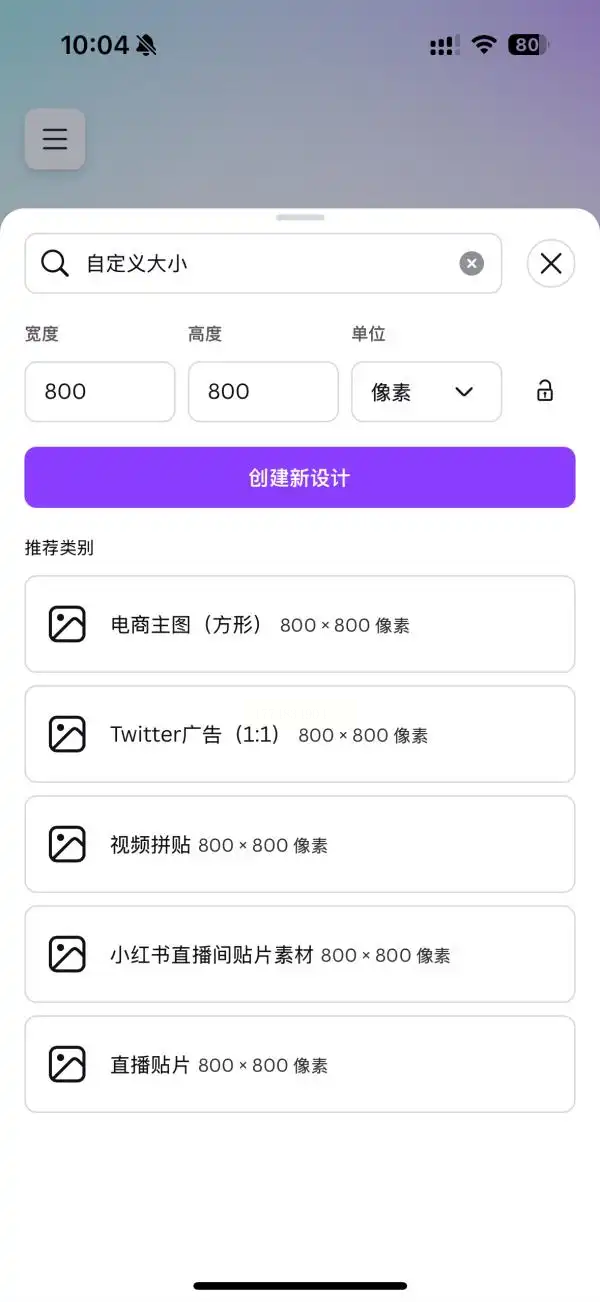Choose Twitter广告（1:1）category
Image resolution: width=600 pixels, height=1302 pixels.
pos(300,734)
